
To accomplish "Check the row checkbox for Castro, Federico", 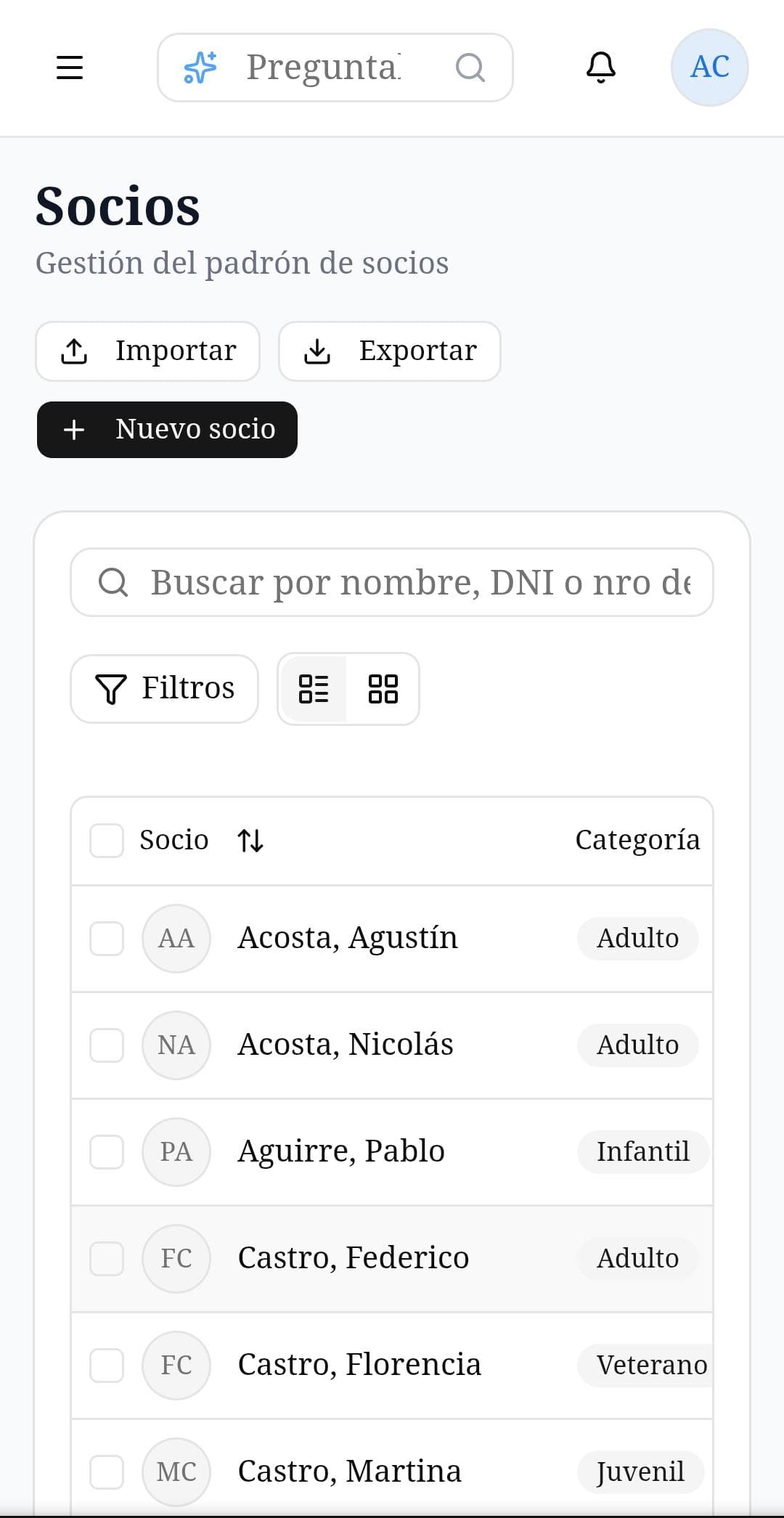I will pyautogui.click(x=106, y=1259).
